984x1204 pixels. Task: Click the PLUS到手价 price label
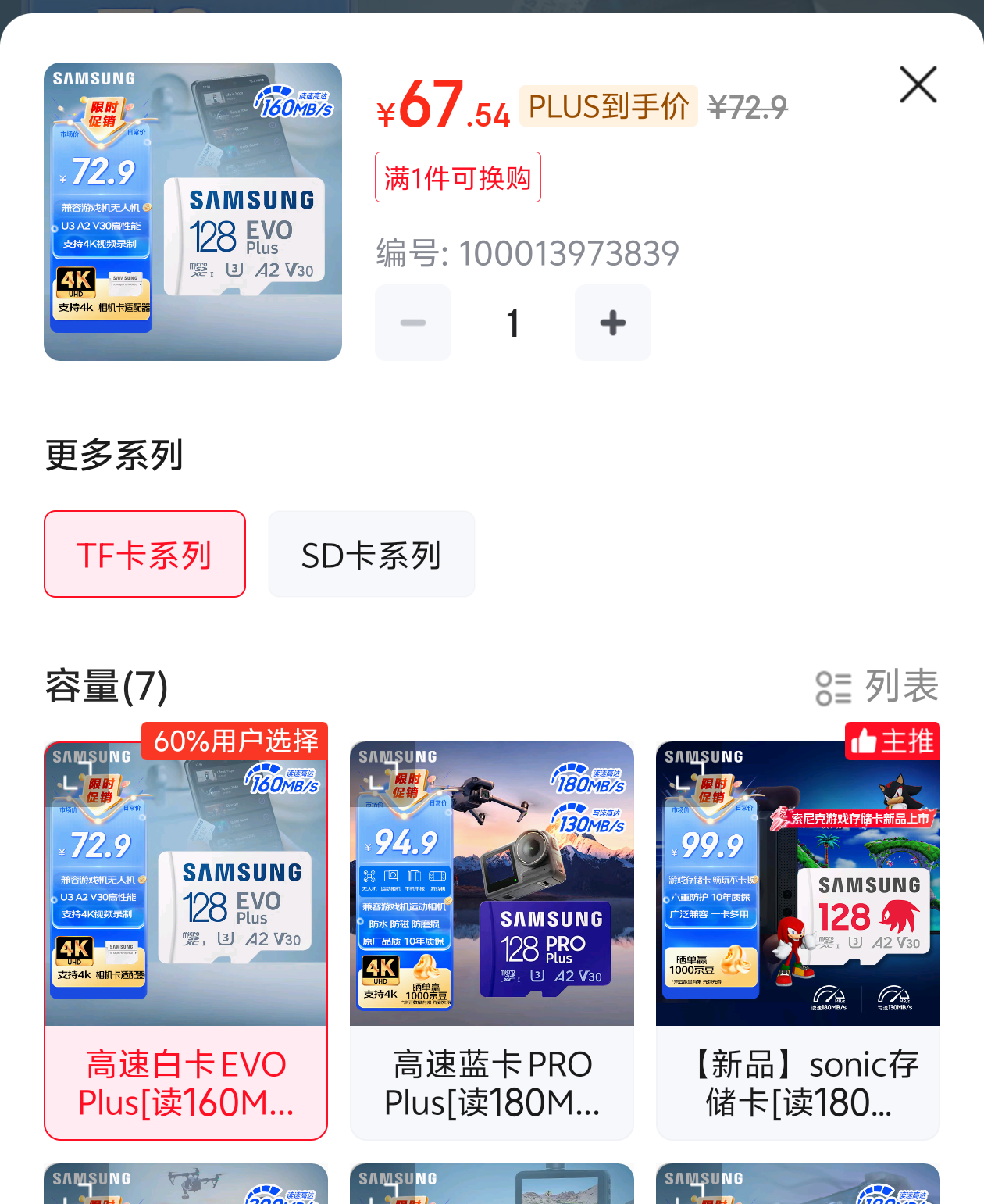point(608,106)
